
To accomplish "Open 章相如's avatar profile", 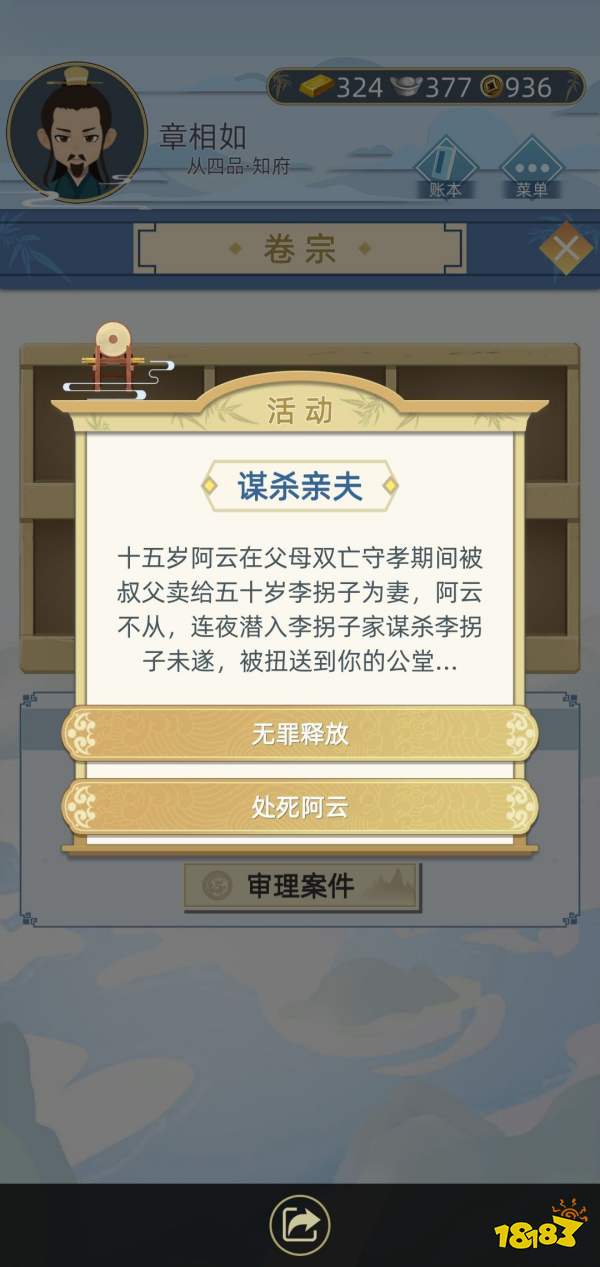I will coord(76,134).
